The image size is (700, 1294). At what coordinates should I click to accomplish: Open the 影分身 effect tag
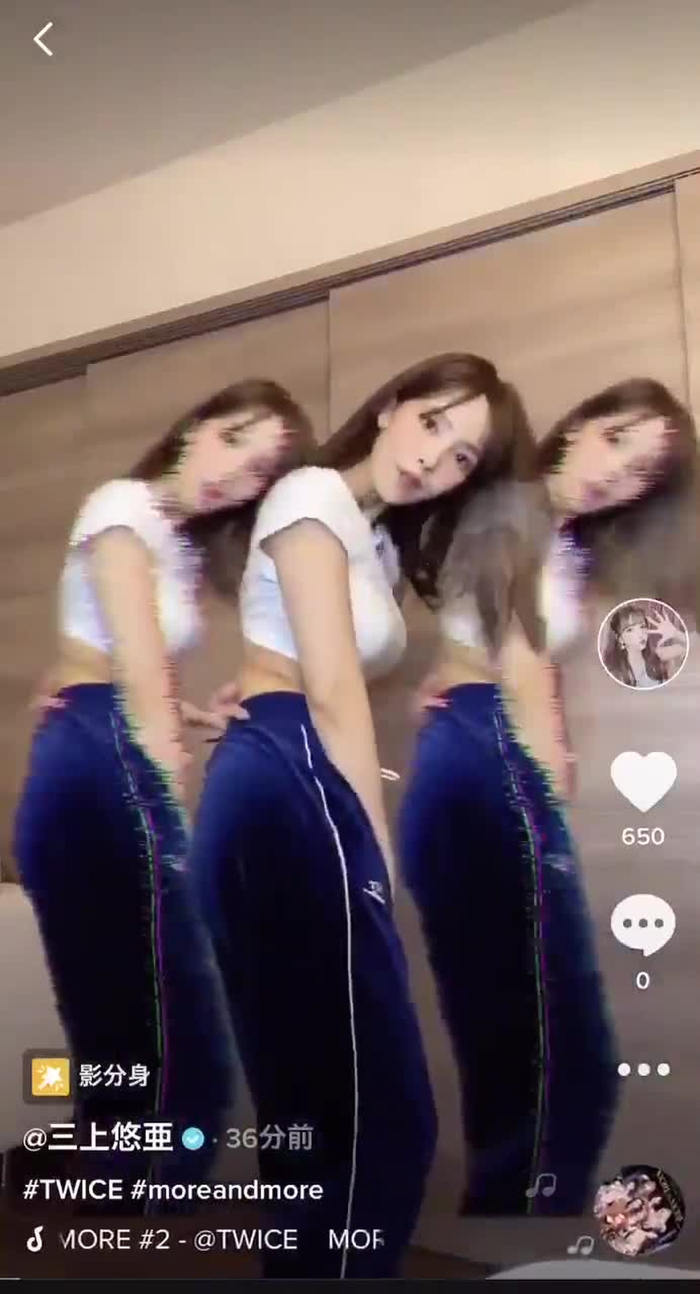click(91, 1076)
